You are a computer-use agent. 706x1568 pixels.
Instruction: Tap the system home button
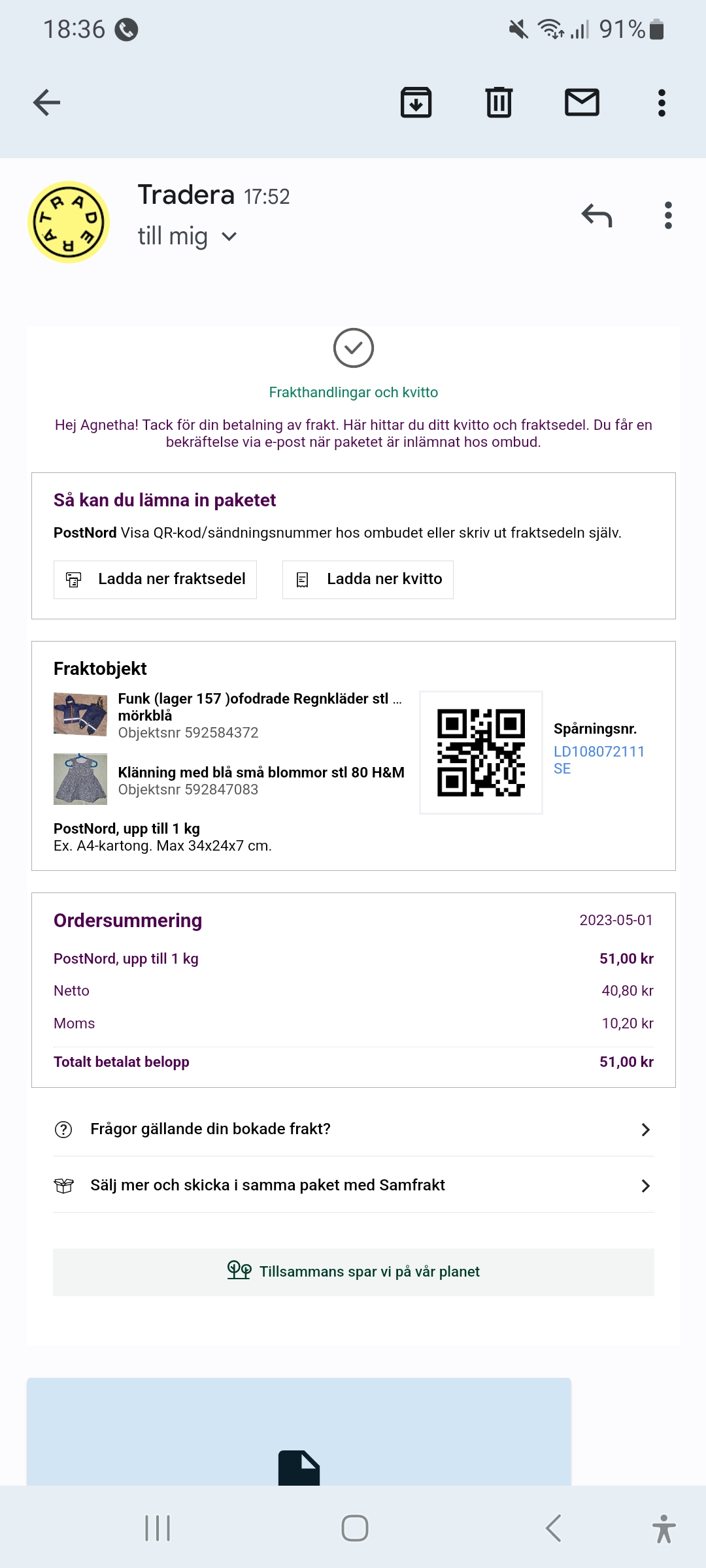354,1528
